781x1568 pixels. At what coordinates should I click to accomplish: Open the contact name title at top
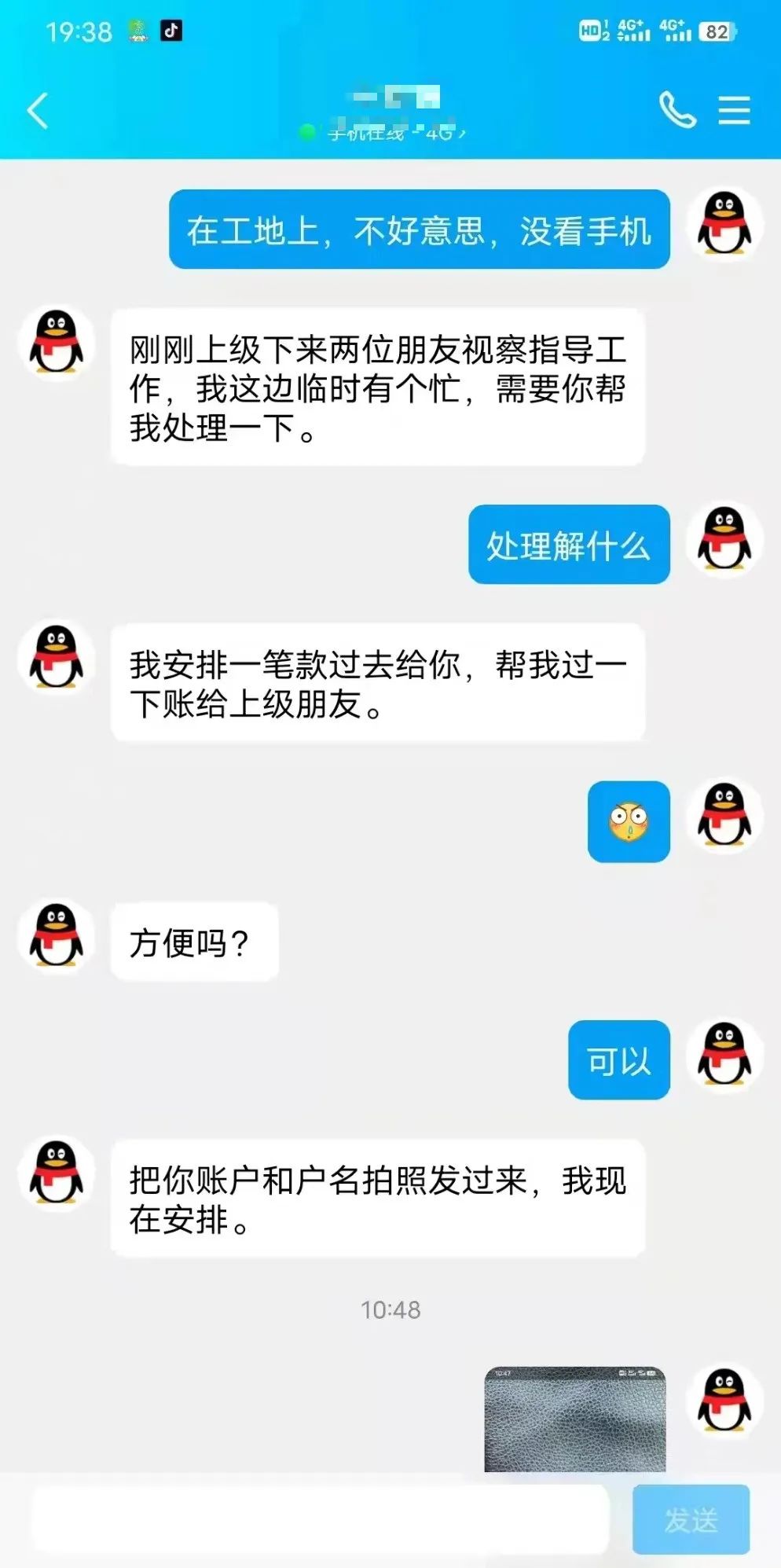point(395,99)
